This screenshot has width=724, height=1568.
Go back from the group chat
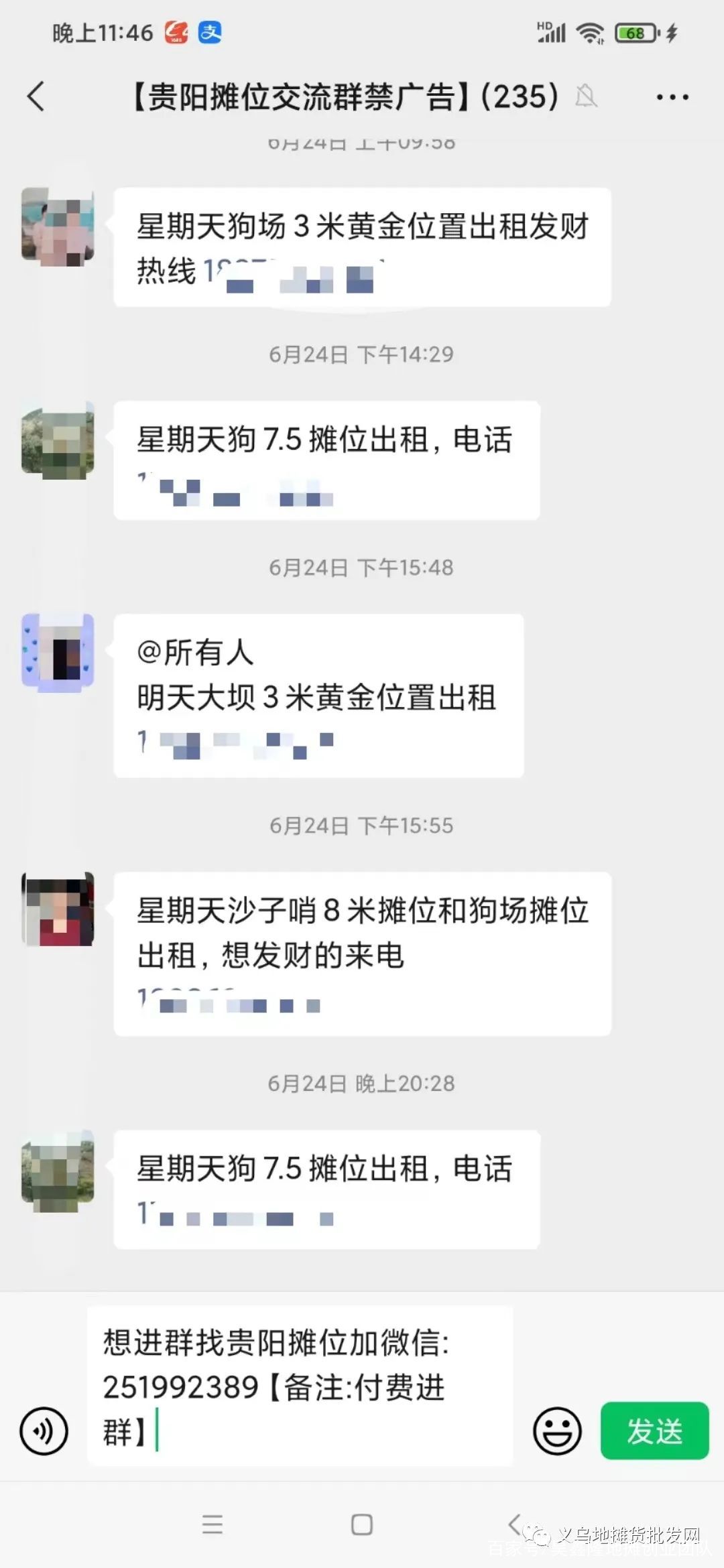tap(36, 96)
